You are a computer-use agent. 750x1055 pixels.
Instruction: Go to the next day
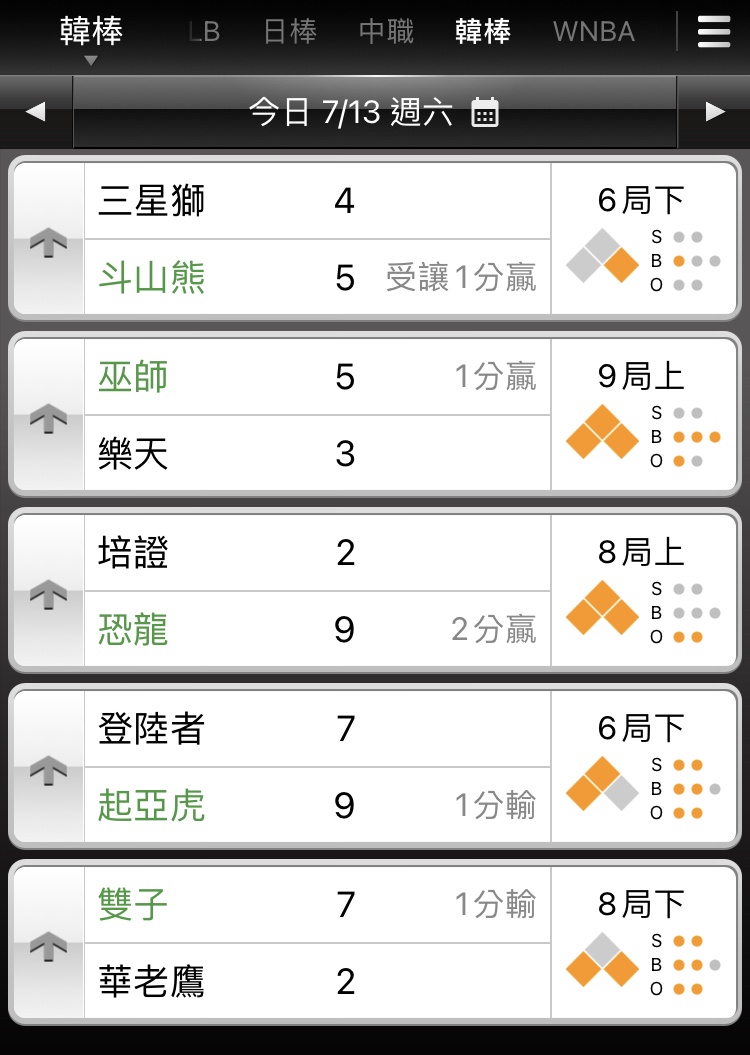tap(714, 112)
